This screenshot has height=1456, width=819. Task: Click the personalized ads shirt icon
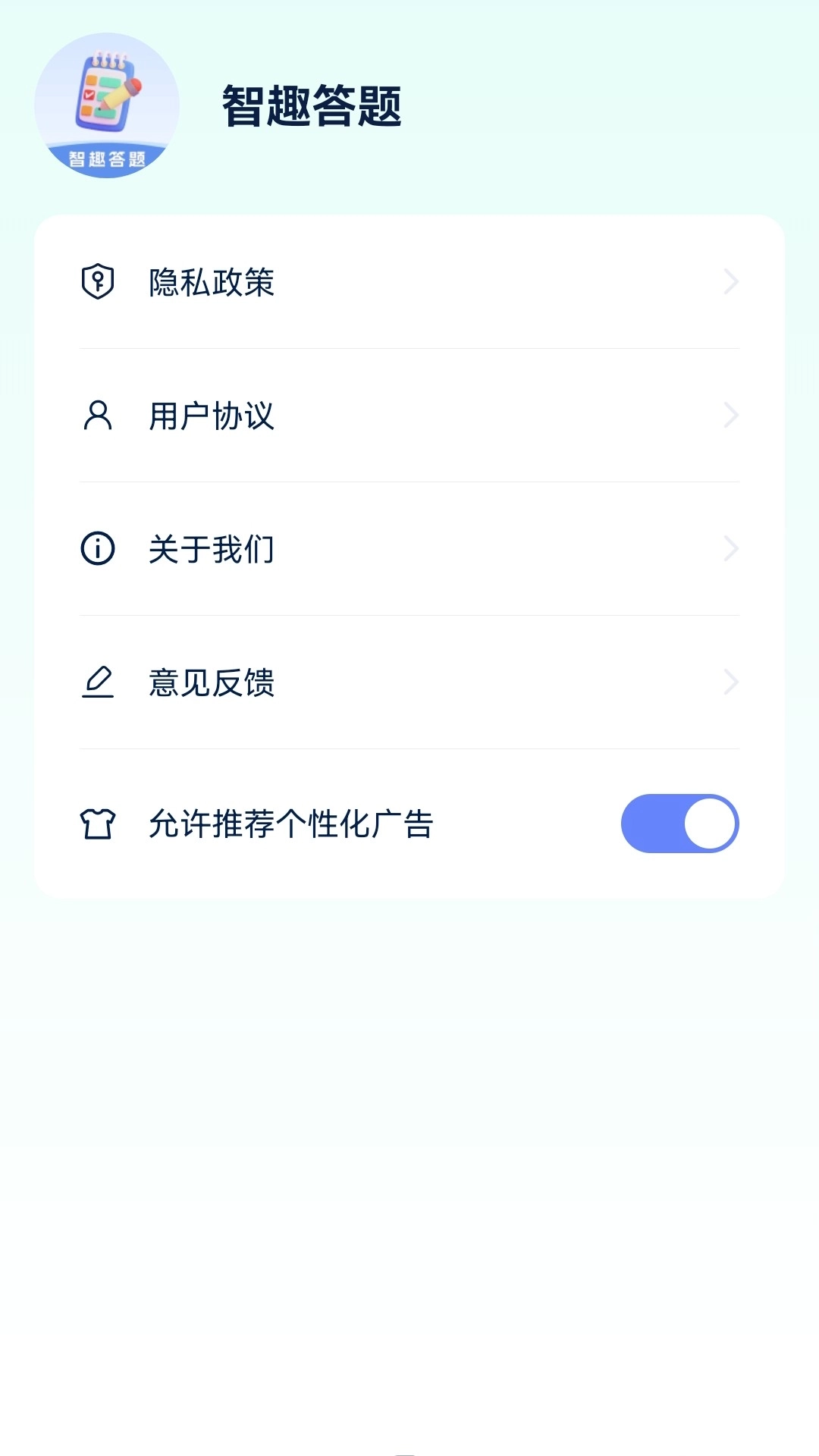pos(98,823)
